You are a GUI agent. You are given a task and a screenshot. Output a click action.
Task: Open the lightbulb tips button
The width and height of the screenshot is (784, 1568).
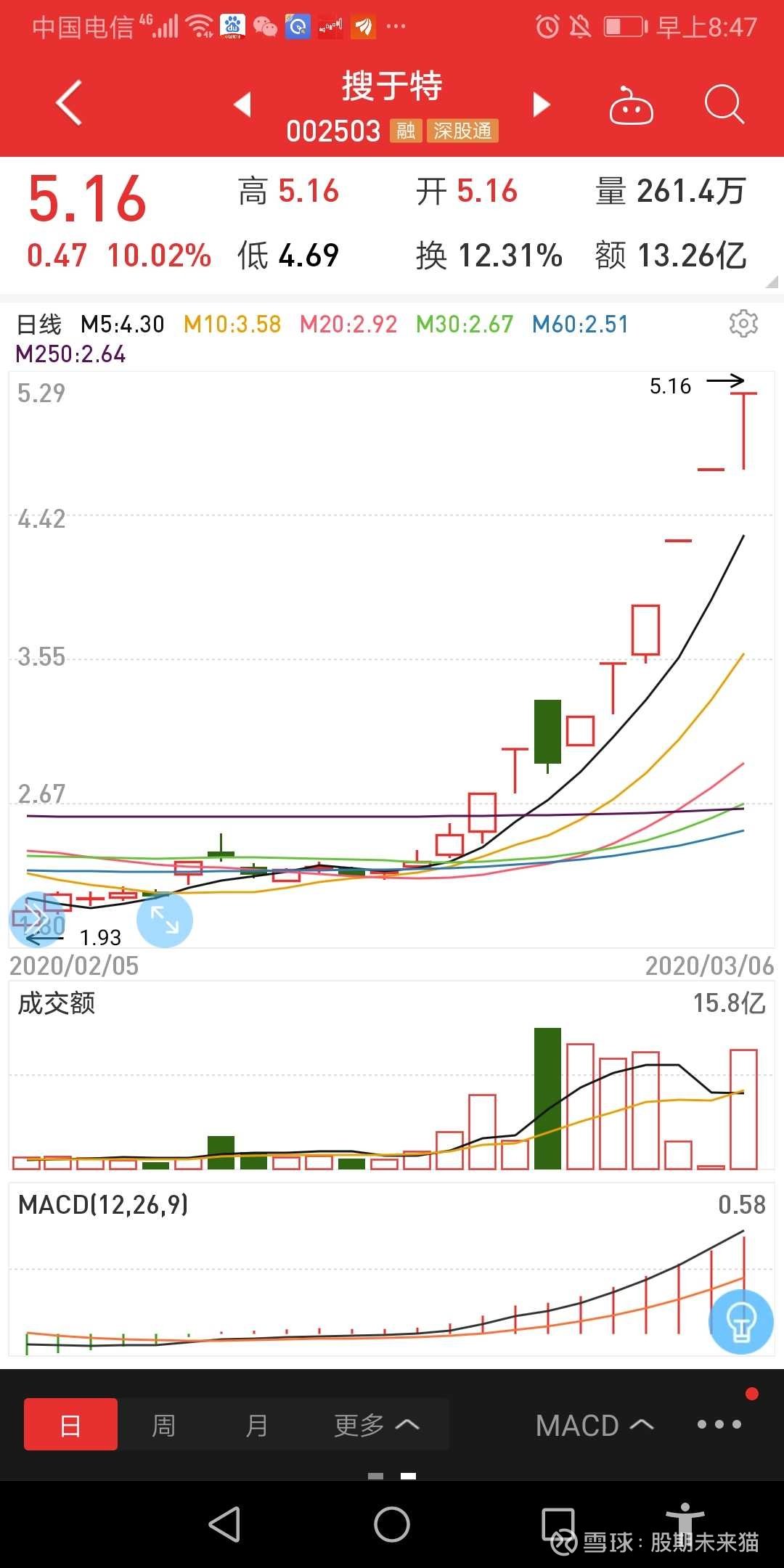click(740, 1322)
